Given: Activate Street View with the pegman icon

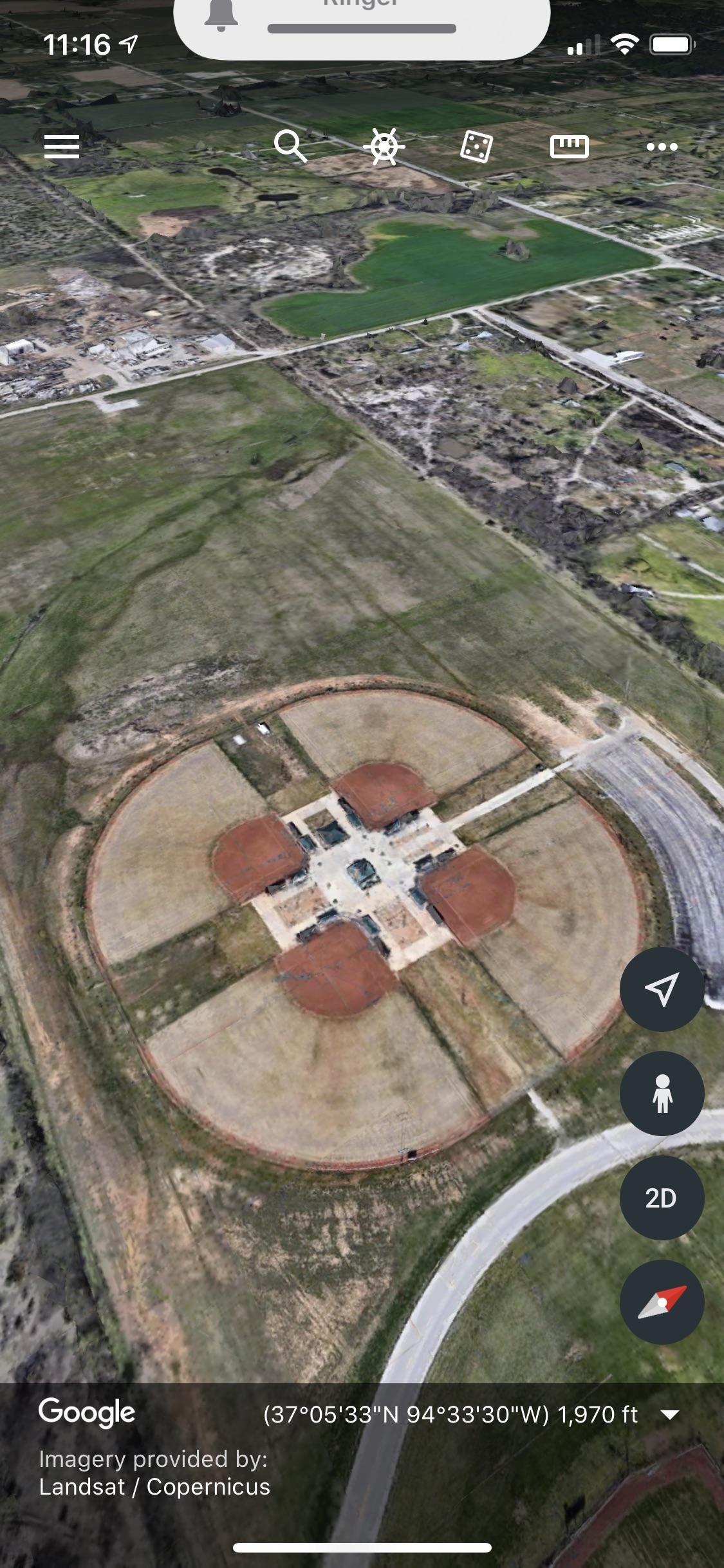Looking at the screenshot, I should (662, 1093).
